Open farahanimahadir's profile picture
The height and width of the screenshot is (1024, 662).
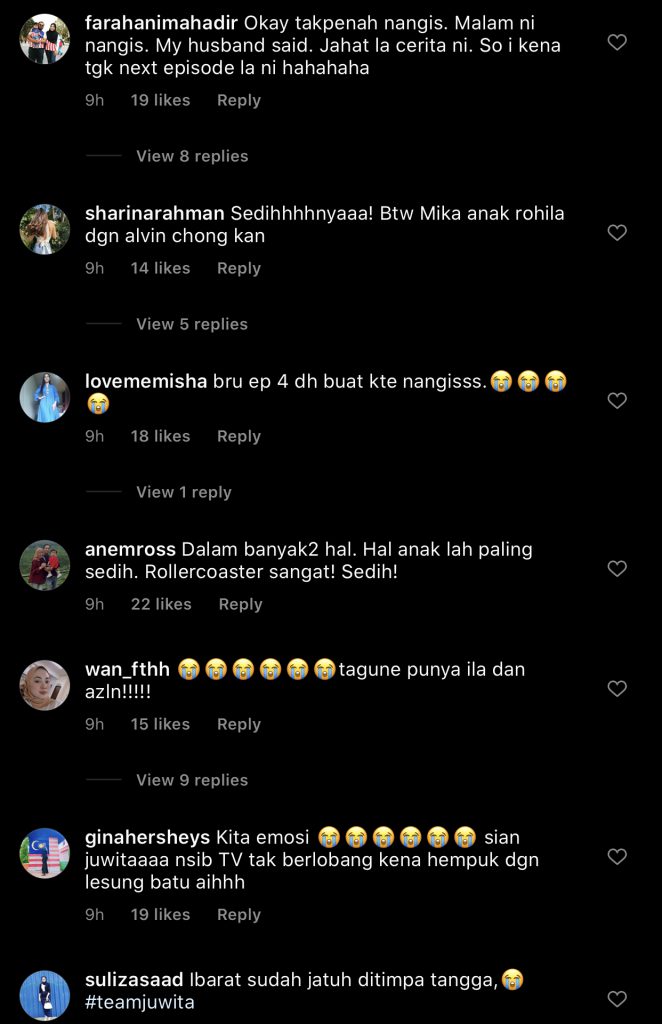click(x=45, y=39)
